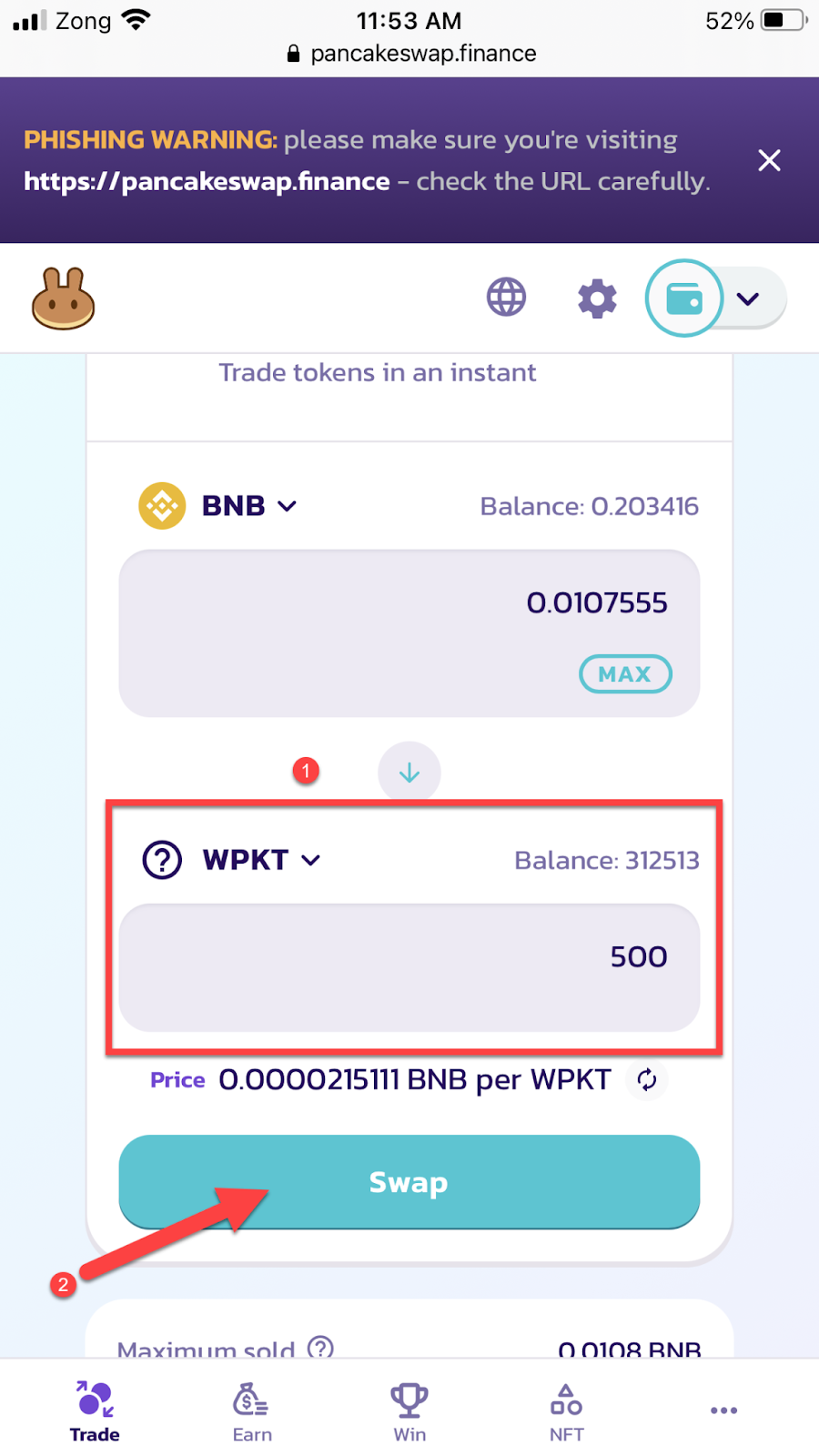Open the more options dots
Image resolution: width=819 pixels, height=1456 pixels.
point(723,1410)
